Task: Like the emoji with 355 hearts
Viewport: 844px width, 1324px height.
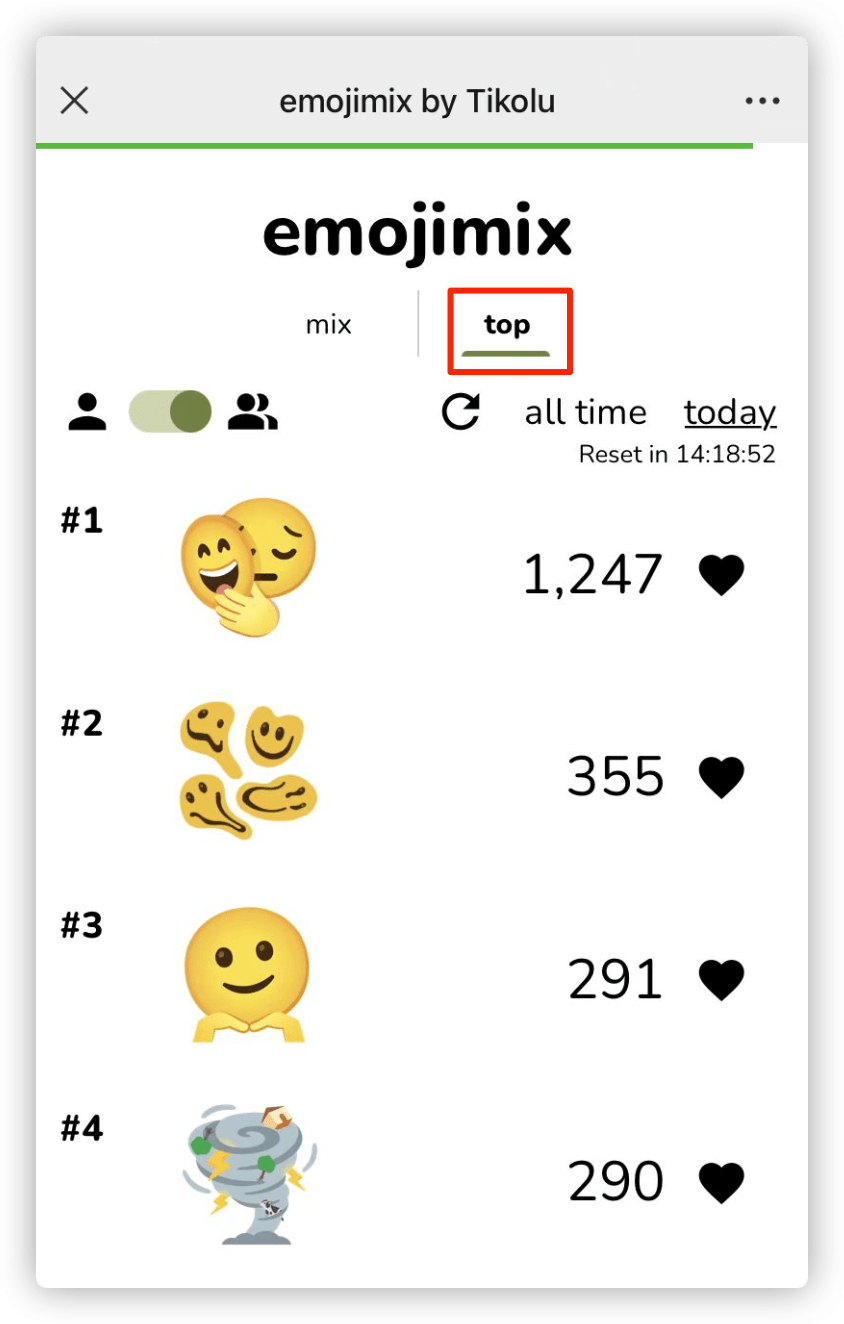Action: [x=721, y=777]
